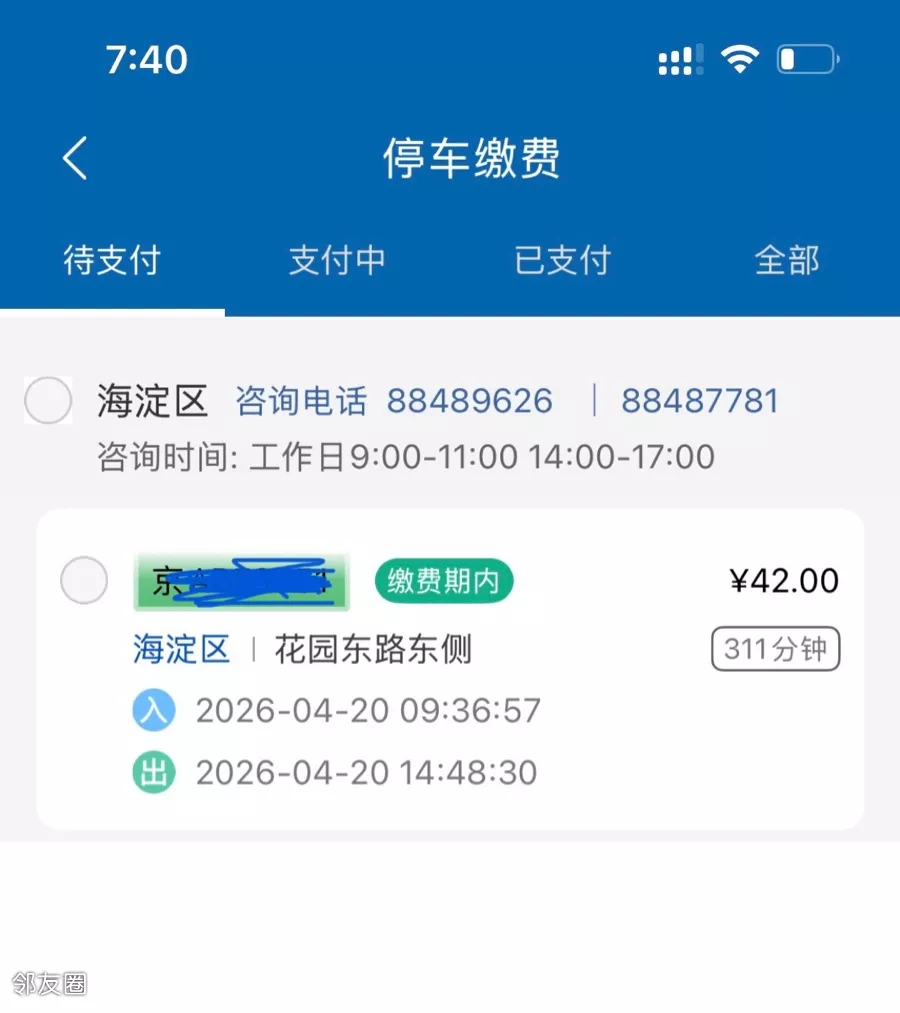The width and height of the screenshot is (900, 1013).
Task: Call inquiry number 88489626
Action: 469,401
